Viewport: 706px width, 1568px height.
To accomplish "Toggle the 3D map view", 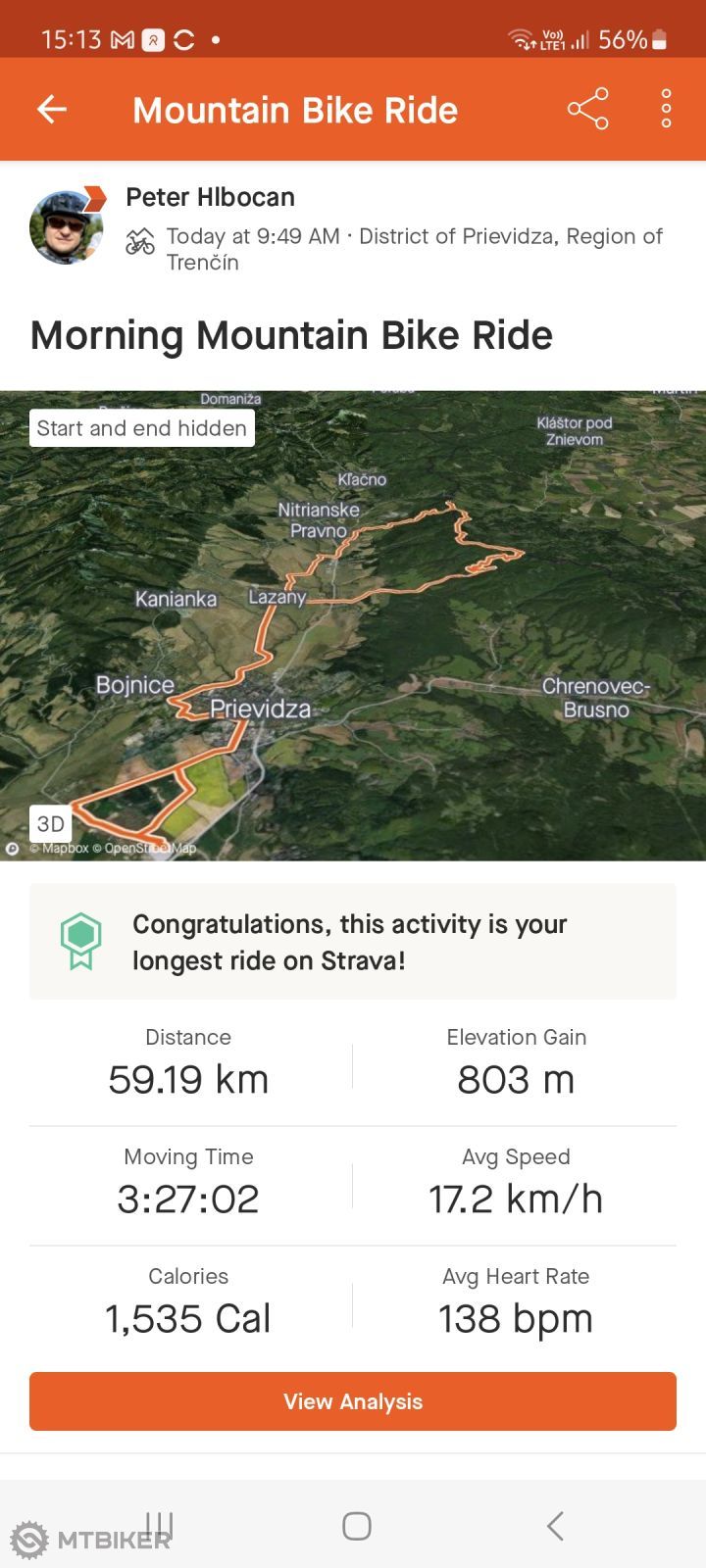I will coord(51,823).
